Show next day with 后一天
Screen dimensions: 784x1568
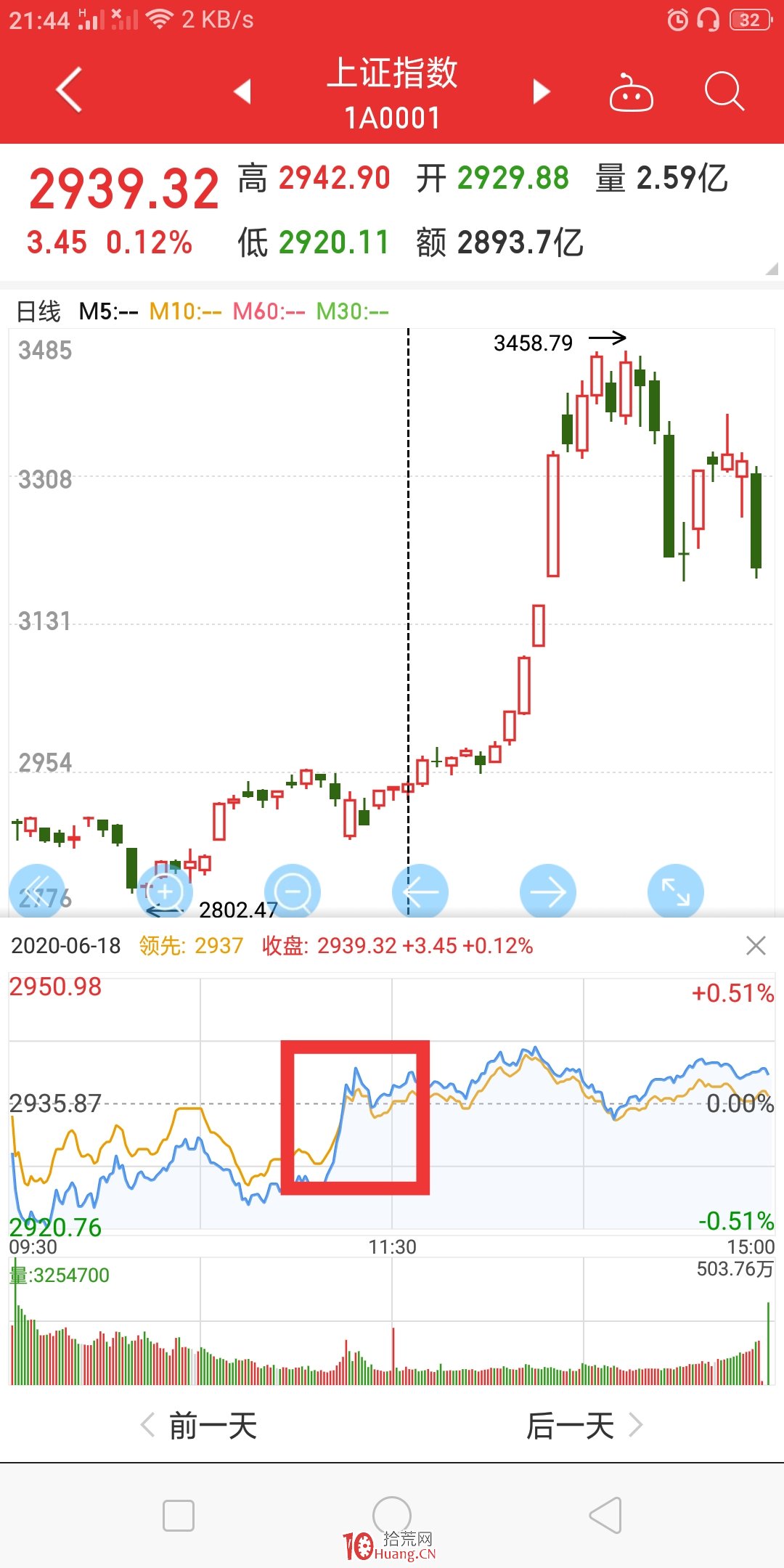pyautogui.click(x=585, y=1426)
